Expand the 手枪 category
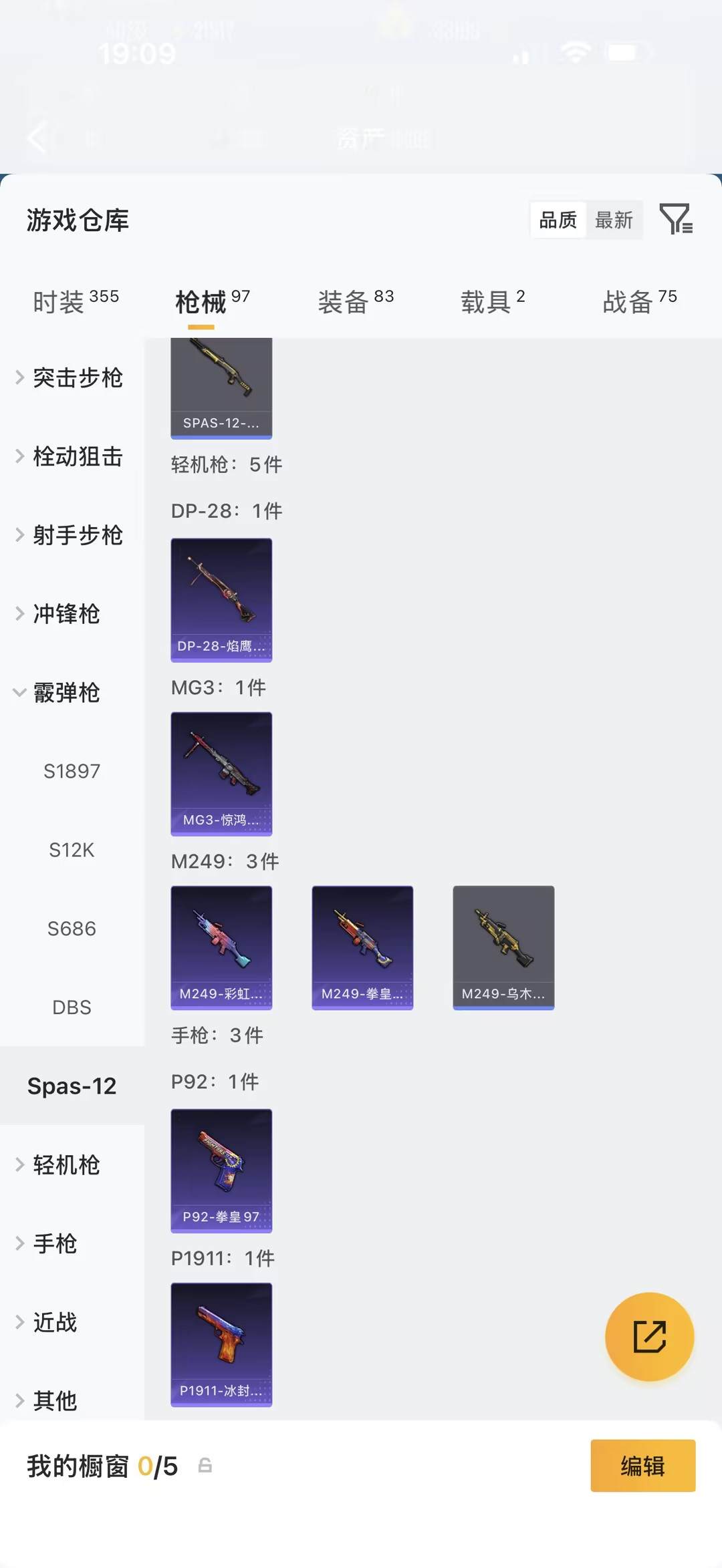The height and width of the screenshot is (1568, 722). (56, 1243)
